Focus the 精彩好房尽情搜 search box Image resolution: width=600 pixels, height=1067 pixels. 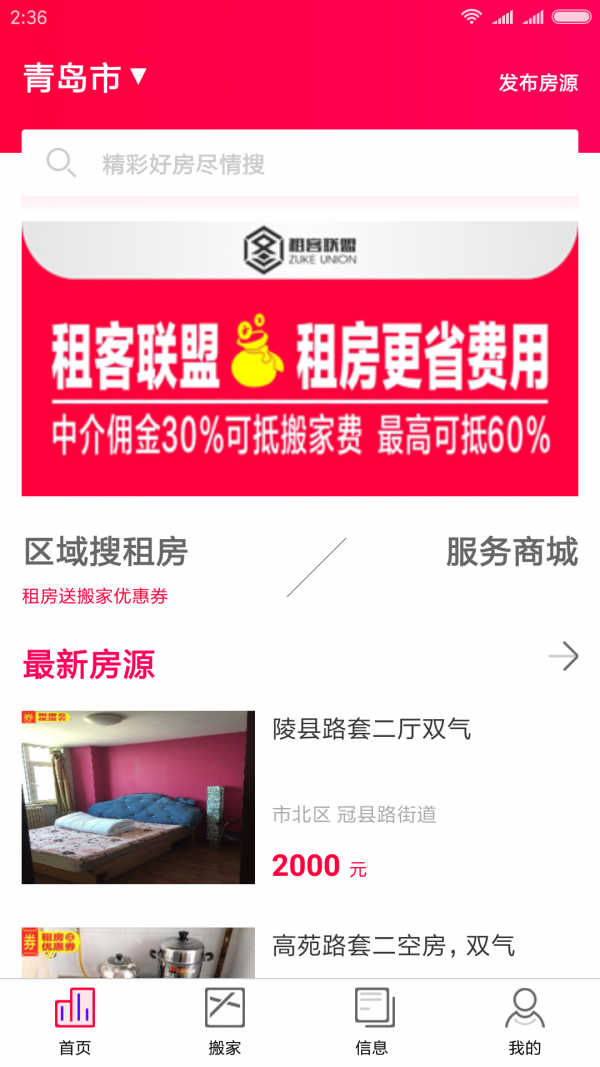pos(300,163)
